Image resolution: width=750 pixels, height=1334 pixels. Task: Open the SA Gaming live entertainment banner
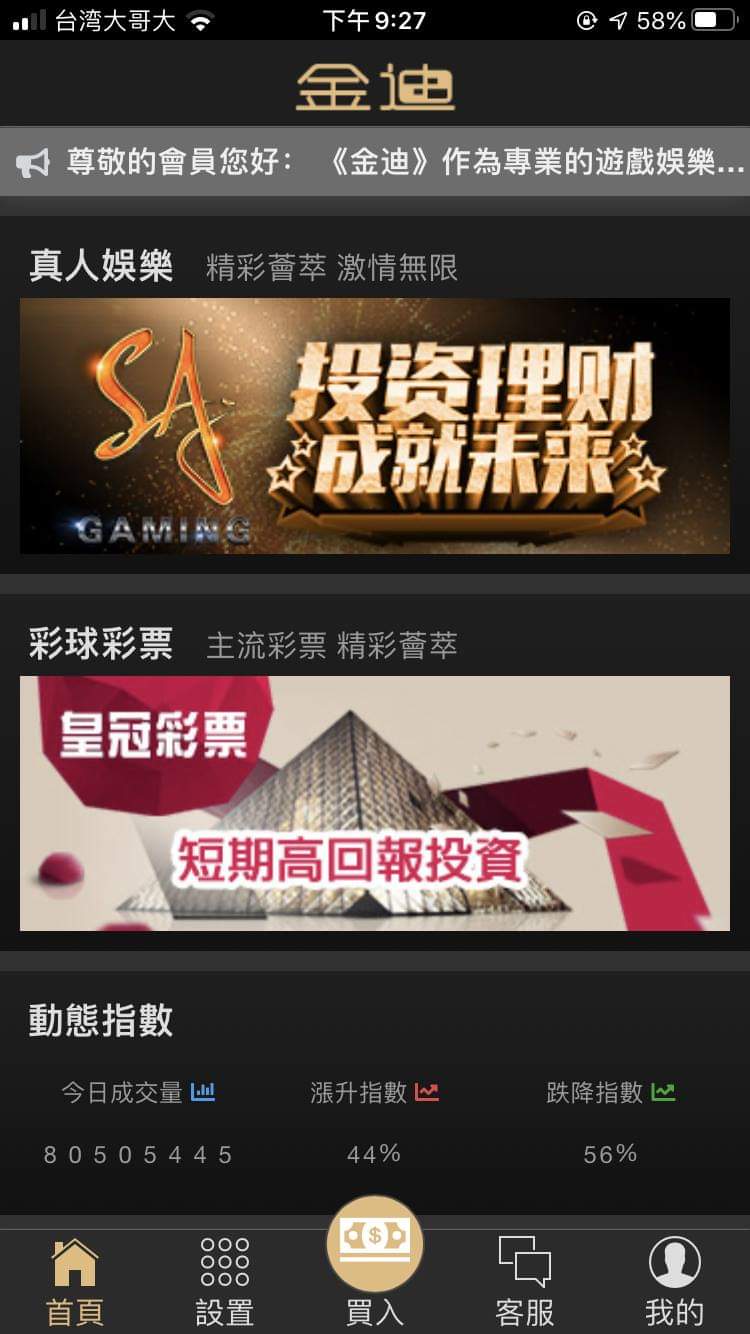pyautogui.click(x=375, y=426)
